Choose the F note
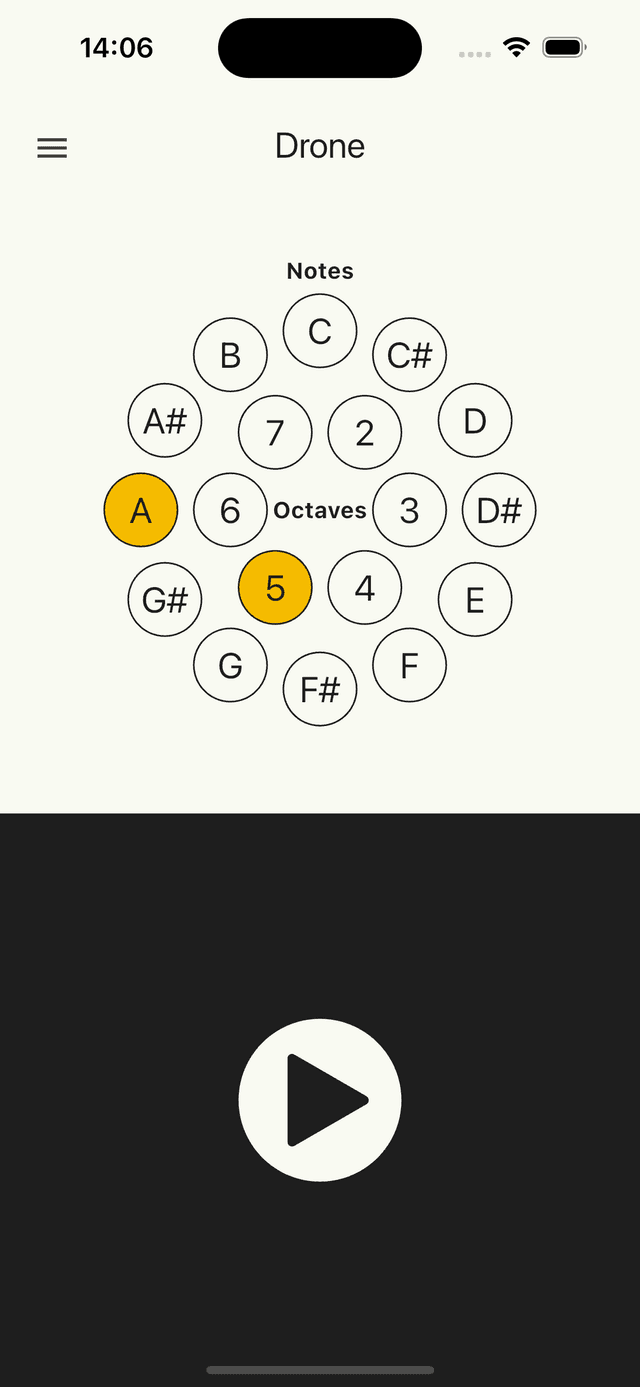 (x=409, y=665)
